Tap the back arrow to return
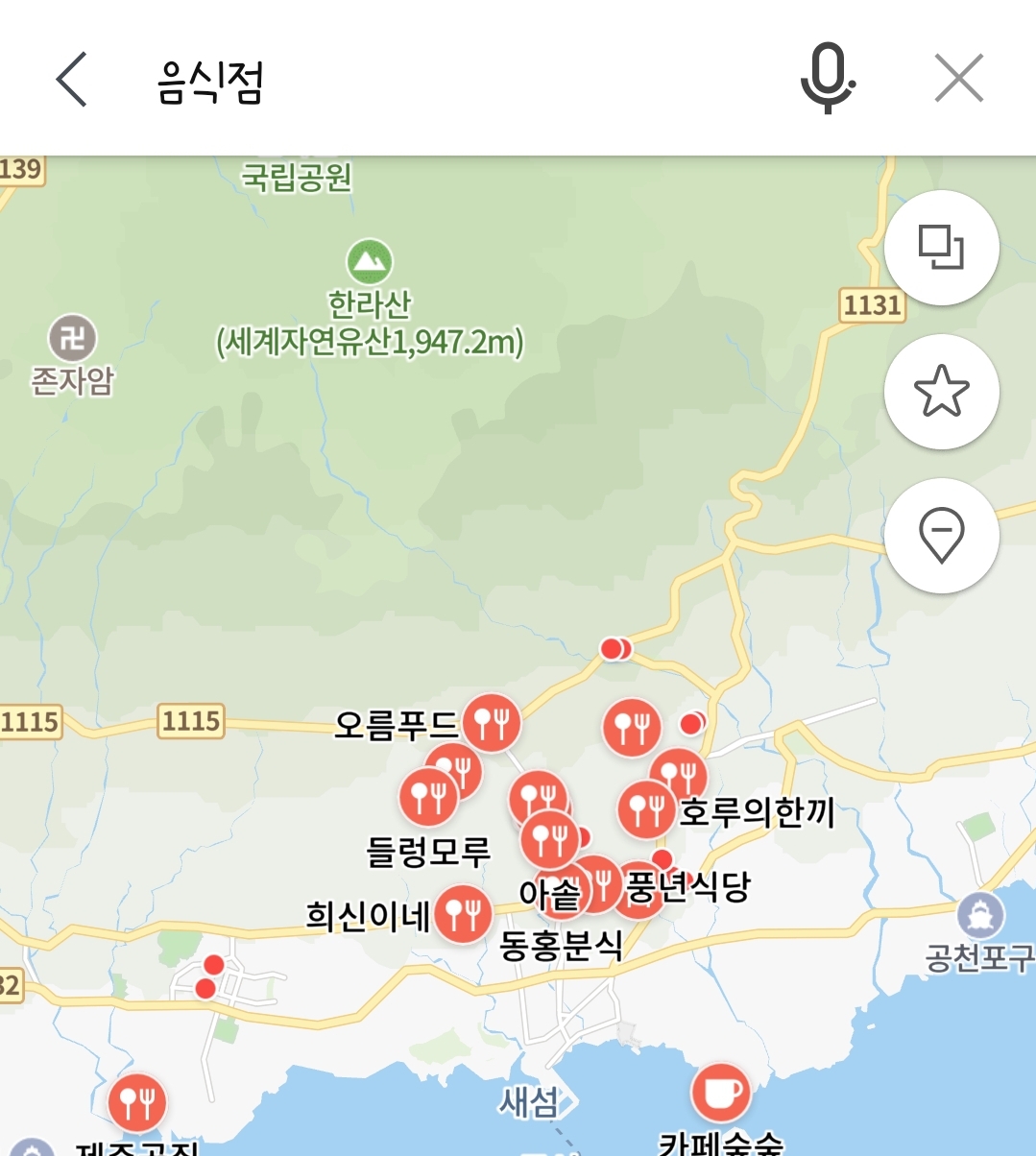Image resolution: width=1036 pixels, height=1156 pixels. pyautogui.click(x=69, y=80)
